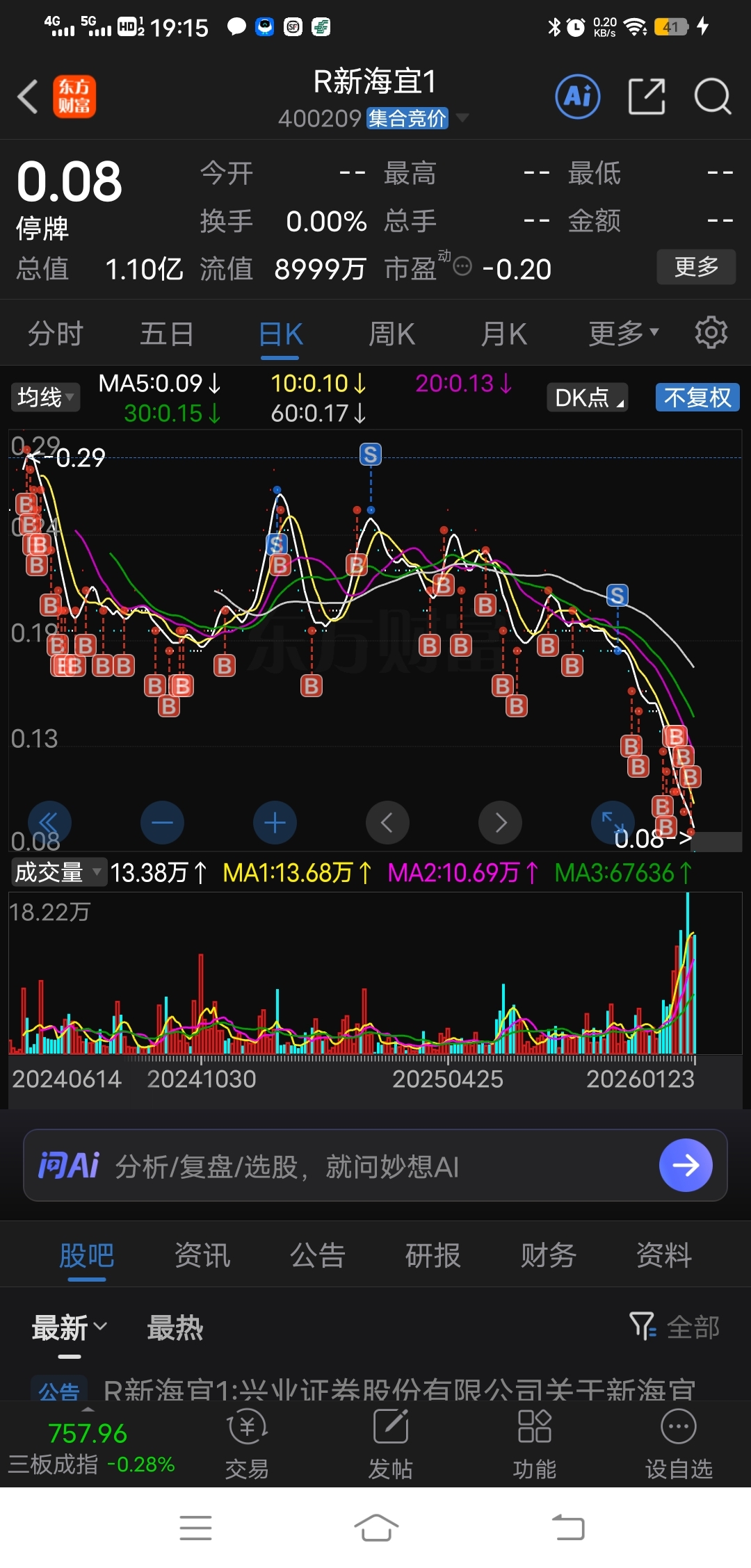Zoom out the K-line chart with minus
Image resolution: width=751 pixels, height=1568 pixels.
point(162,823)
